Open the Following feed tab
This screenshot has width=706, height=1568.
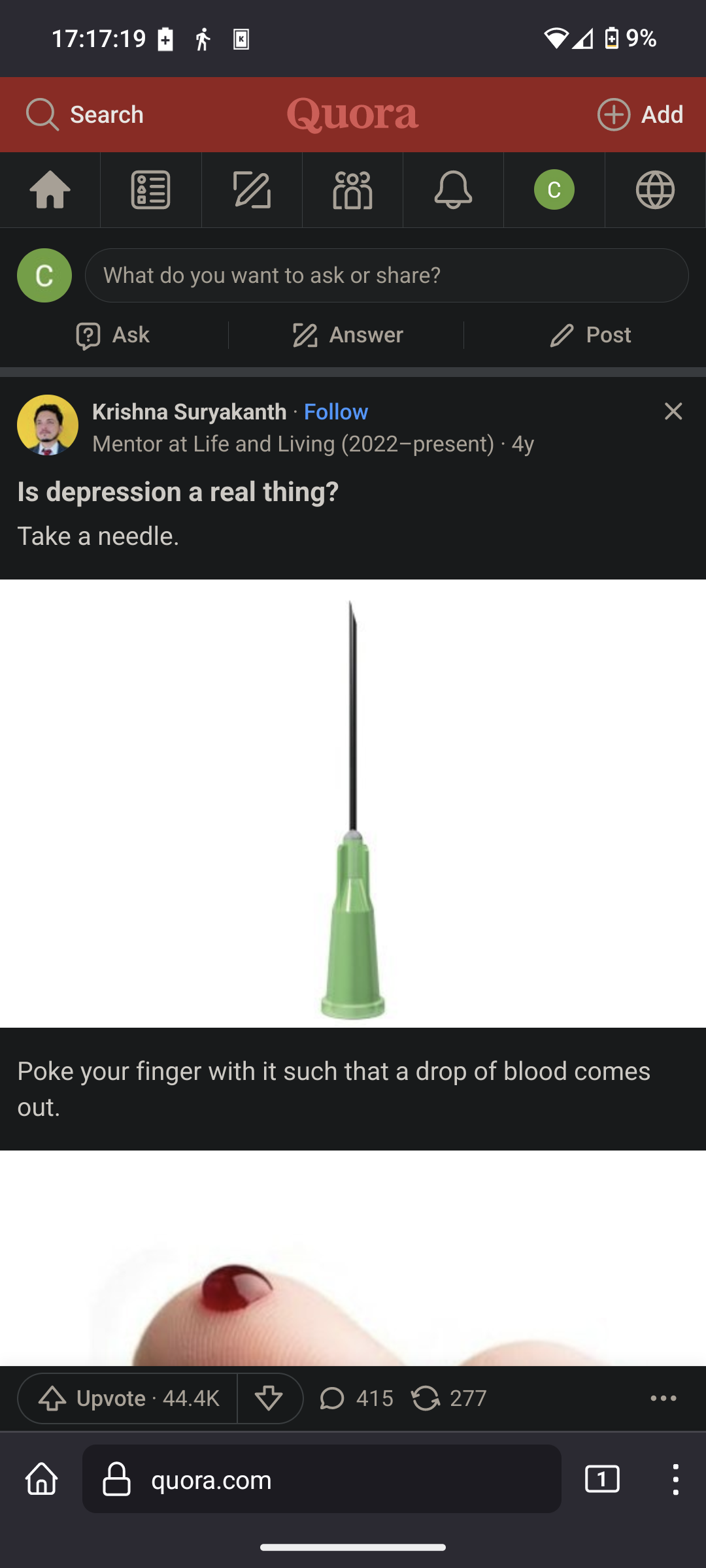tap(151, 190)
